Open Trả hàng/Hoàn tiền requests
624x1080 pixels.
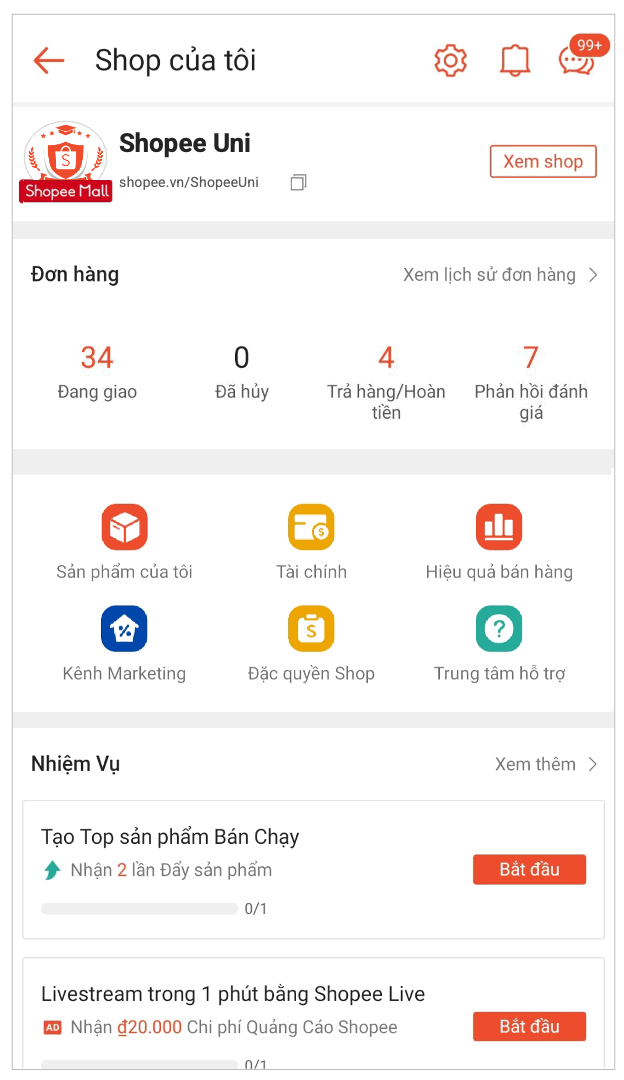coord(386,380)
